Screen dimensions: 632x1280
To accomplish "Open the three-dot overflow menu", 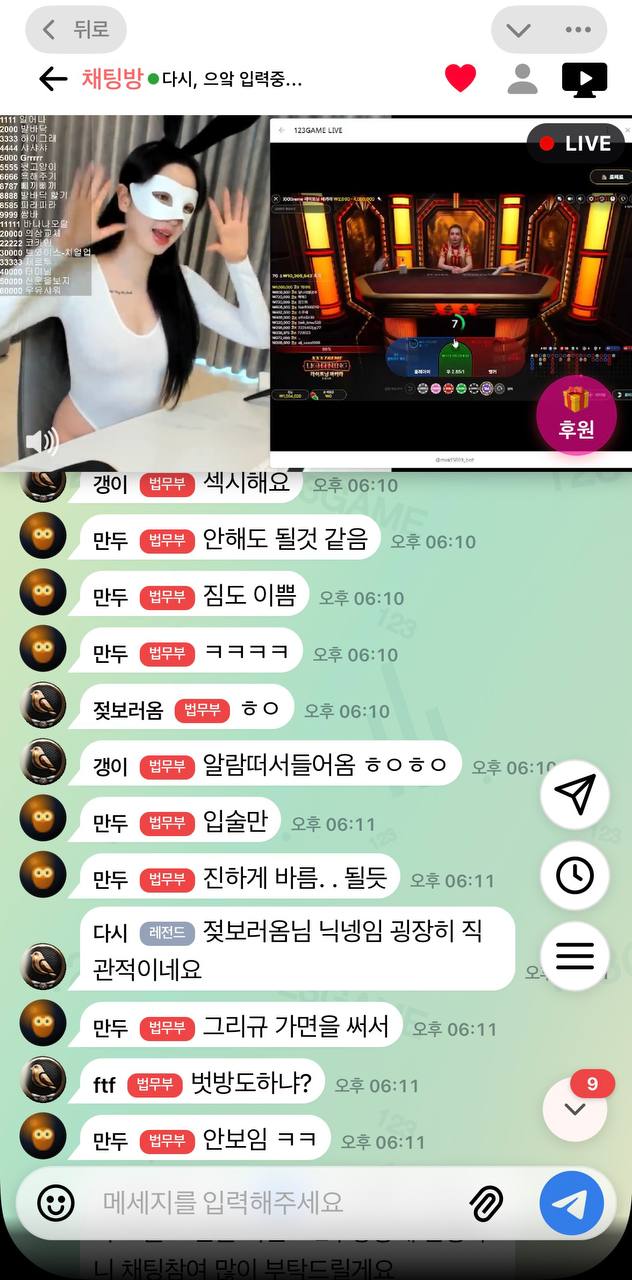I will click(x=579, y=30).
